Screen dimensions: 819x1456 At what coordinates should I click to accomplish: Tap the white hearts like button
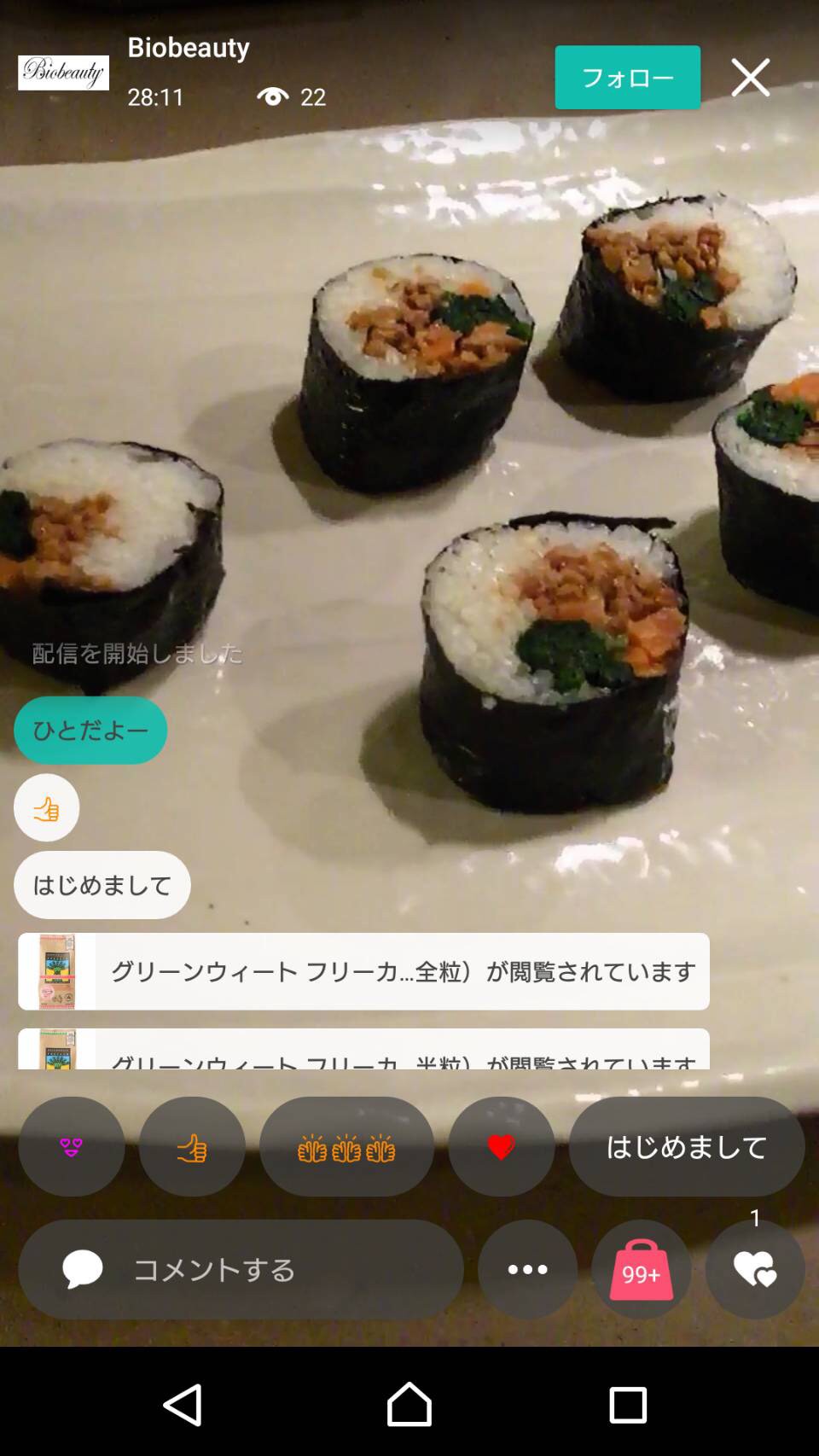coord(755,1269)
